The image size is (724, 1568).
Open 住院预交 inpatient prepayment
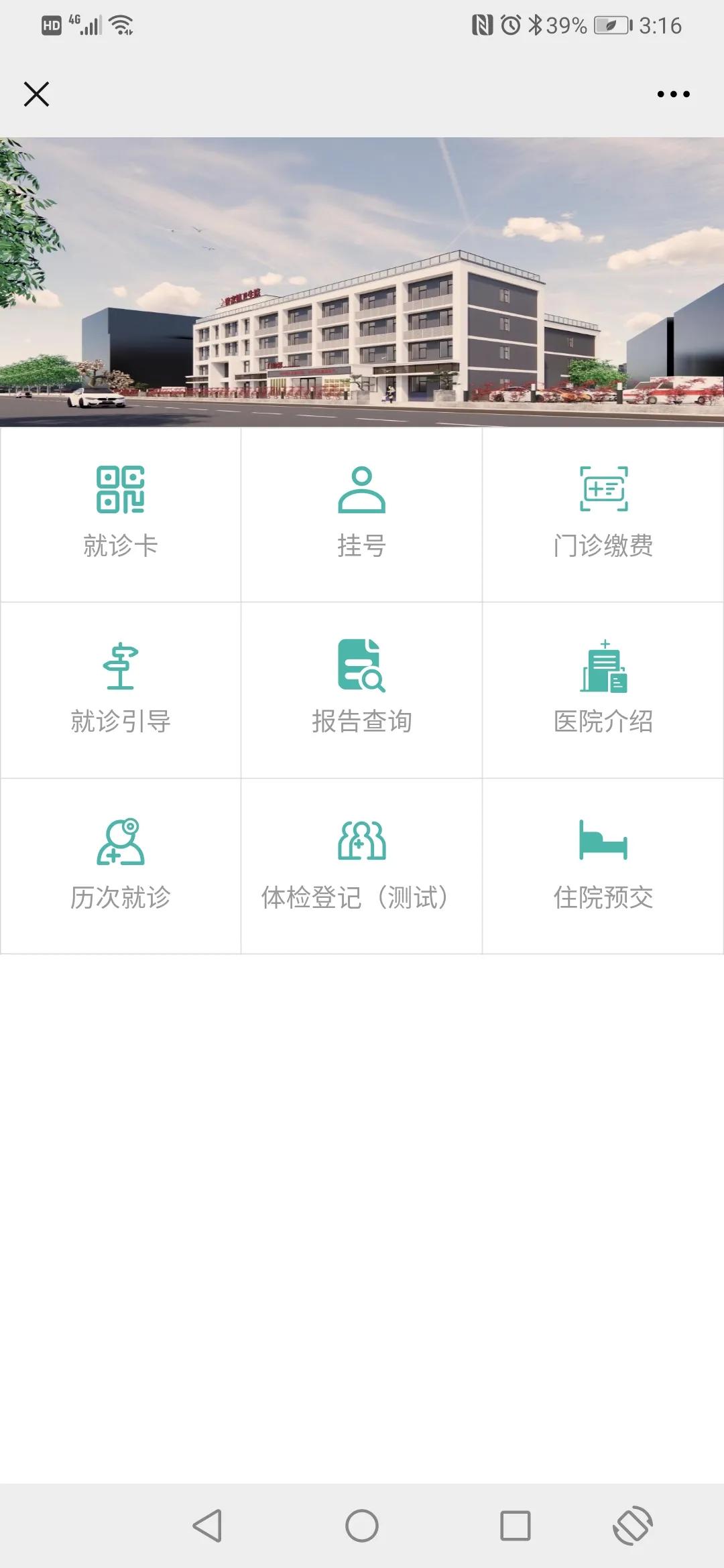[603, 865]
